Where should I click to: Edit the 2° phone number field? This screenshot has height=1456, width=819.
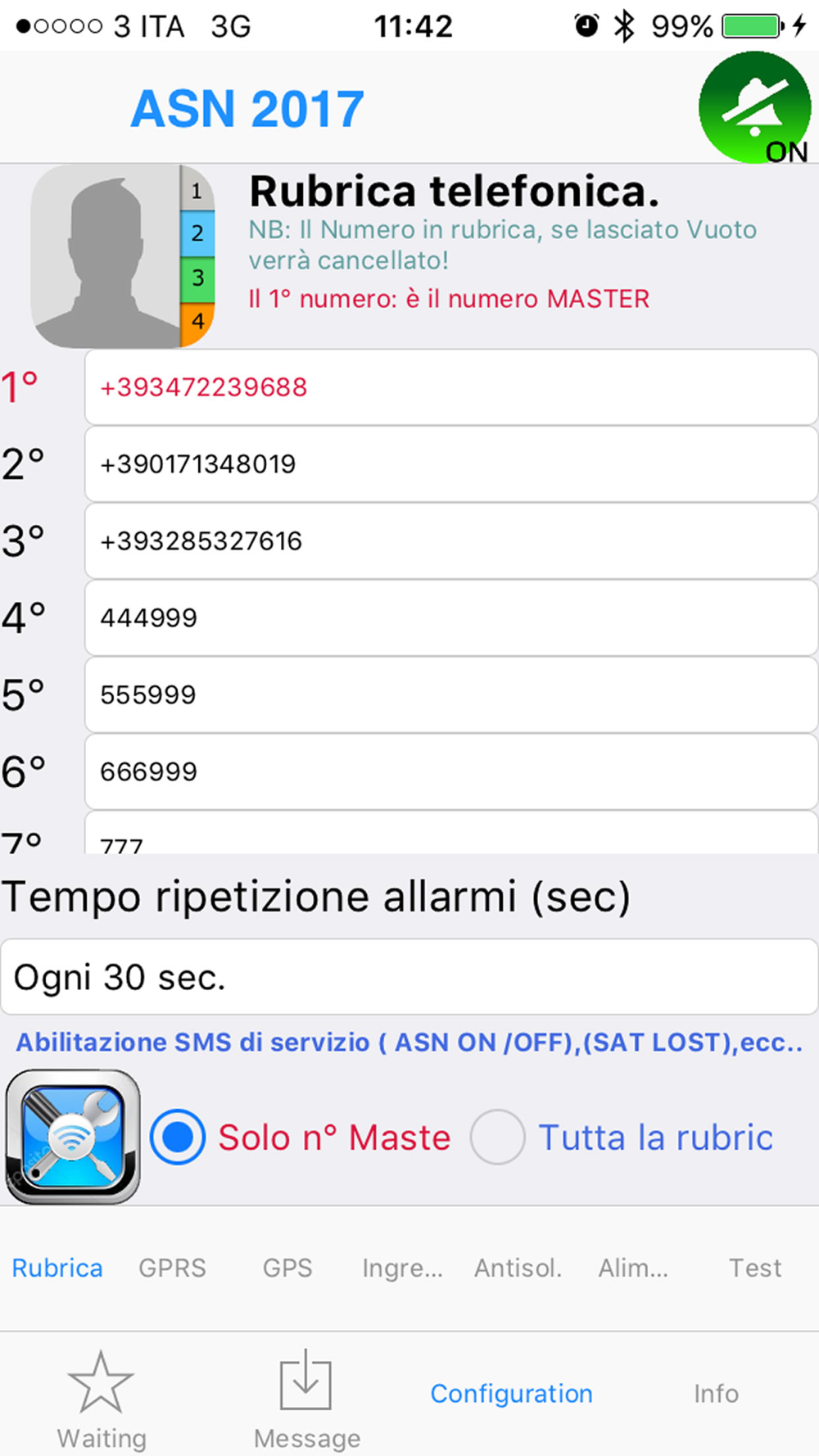(450, 464)
